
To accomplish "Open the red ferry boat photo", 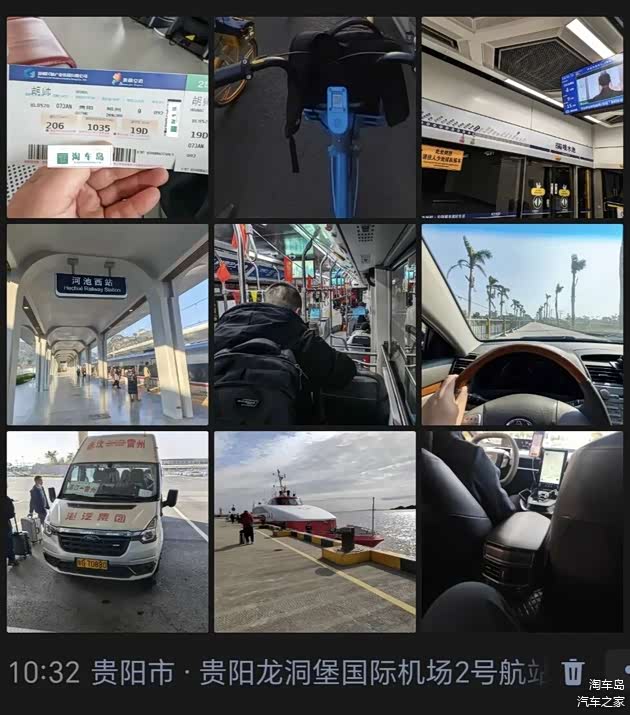I will pyautogui.click(x=315, y=531).
